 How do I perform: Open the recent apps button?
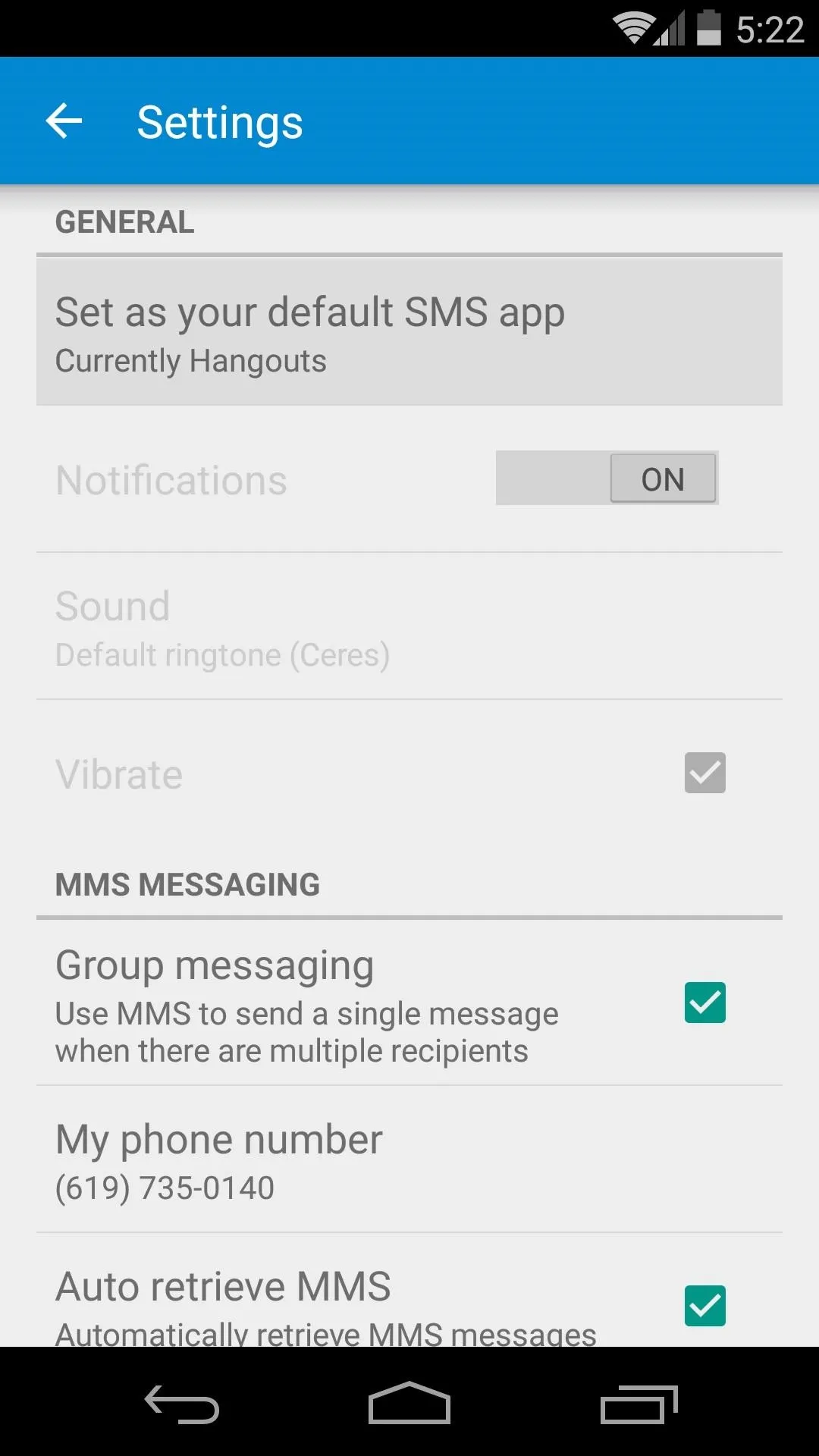click(x=639, y=1404)
